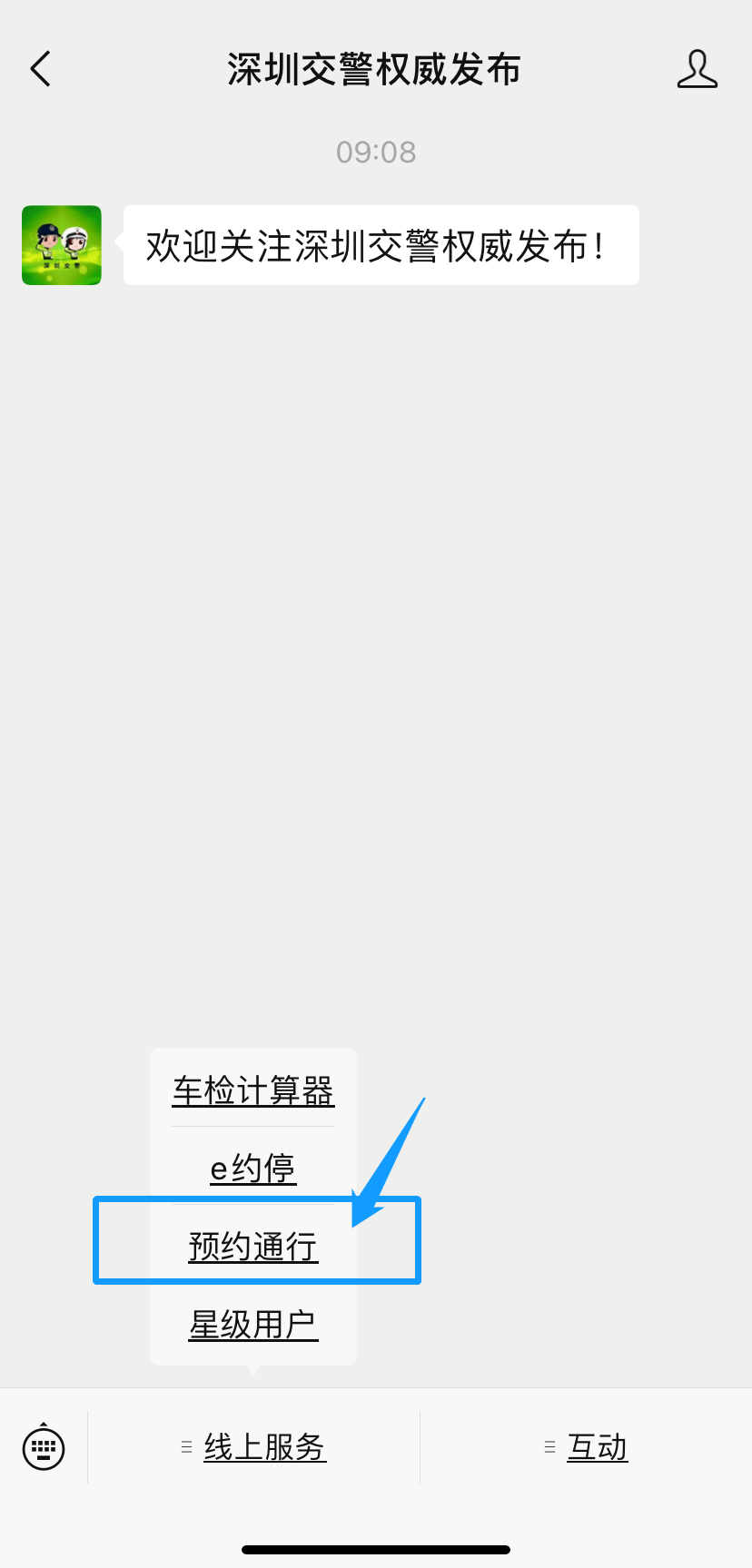
Task: Open e约停 menu item
Action: pyautogui.click(x=253, y=1168)
